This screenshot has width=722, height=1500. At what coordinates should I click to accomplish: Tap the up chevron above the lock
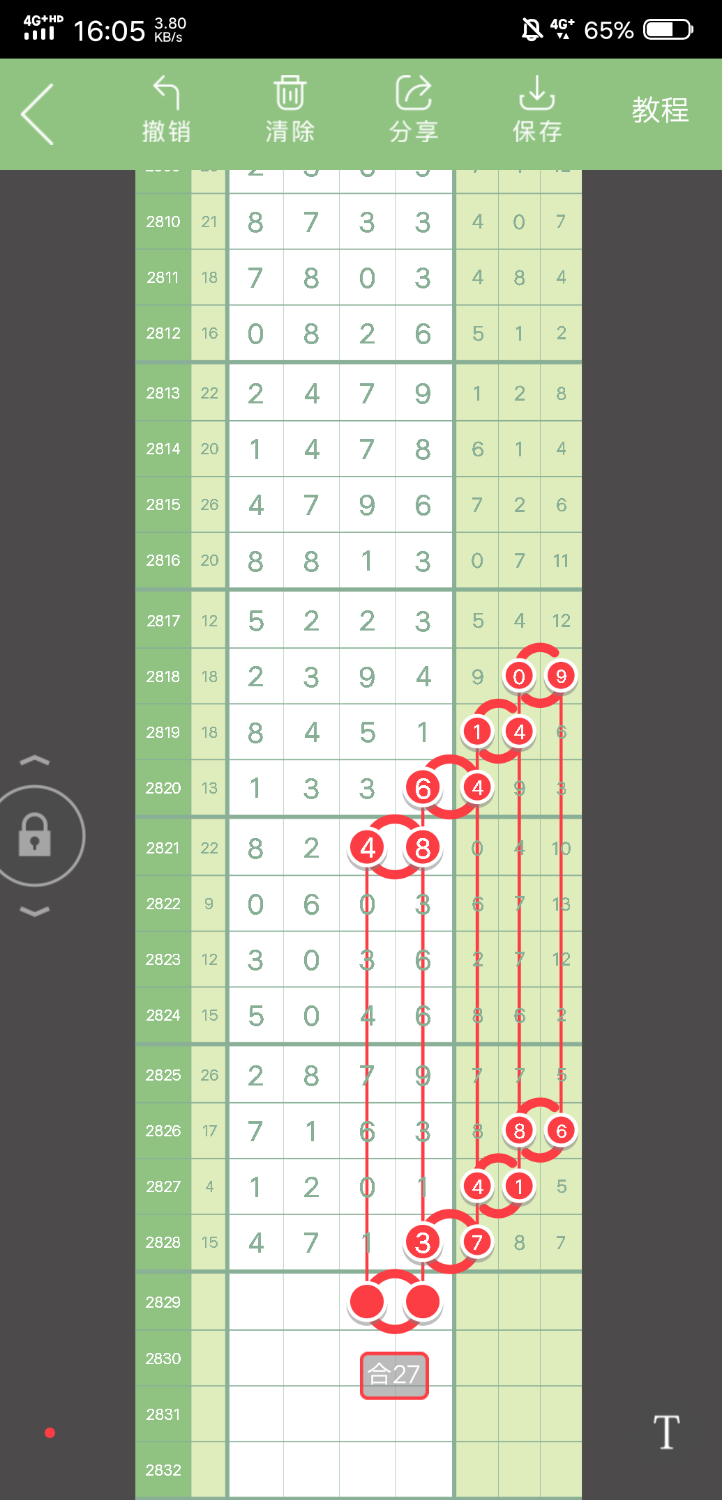tap(35, 761)
